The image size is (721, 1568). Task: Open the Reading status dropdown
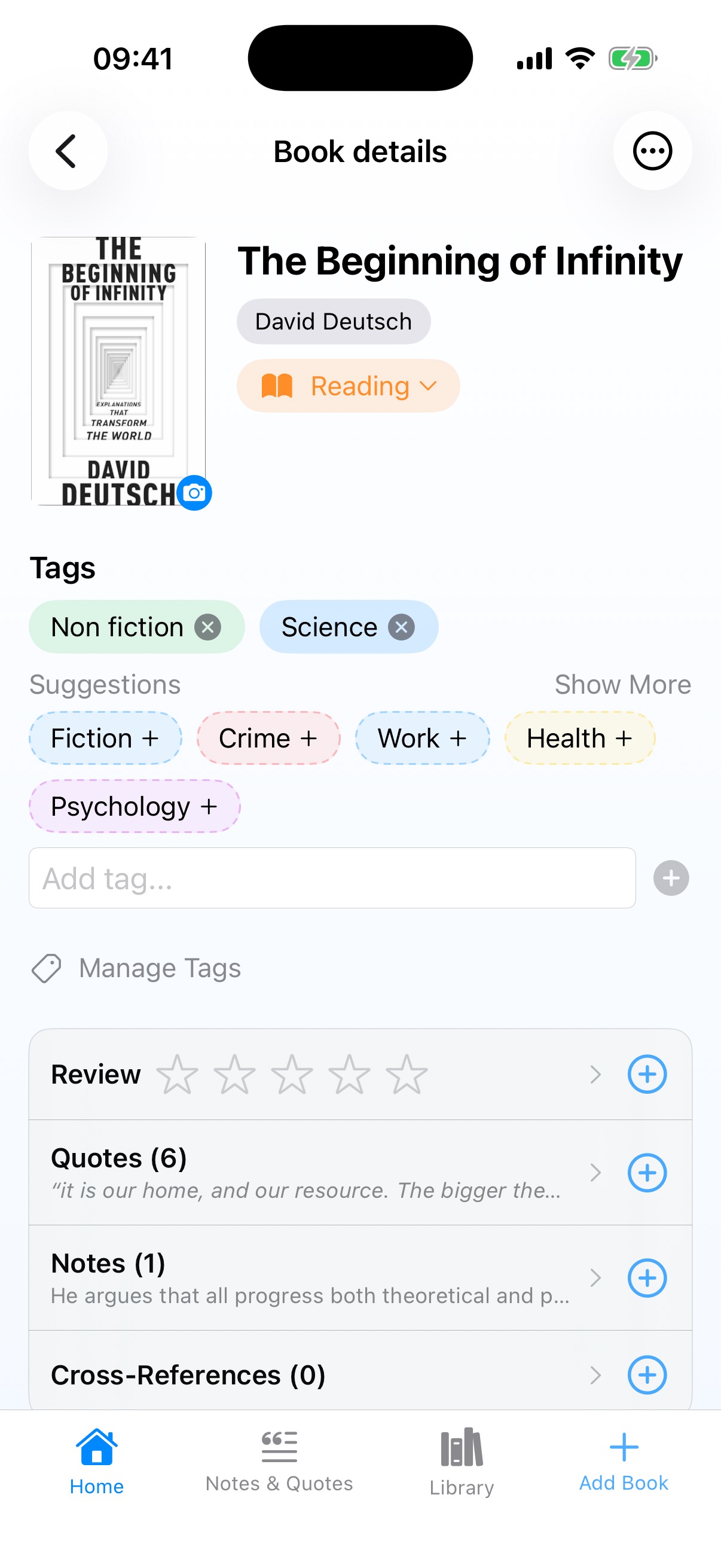(x=348, y=386)
